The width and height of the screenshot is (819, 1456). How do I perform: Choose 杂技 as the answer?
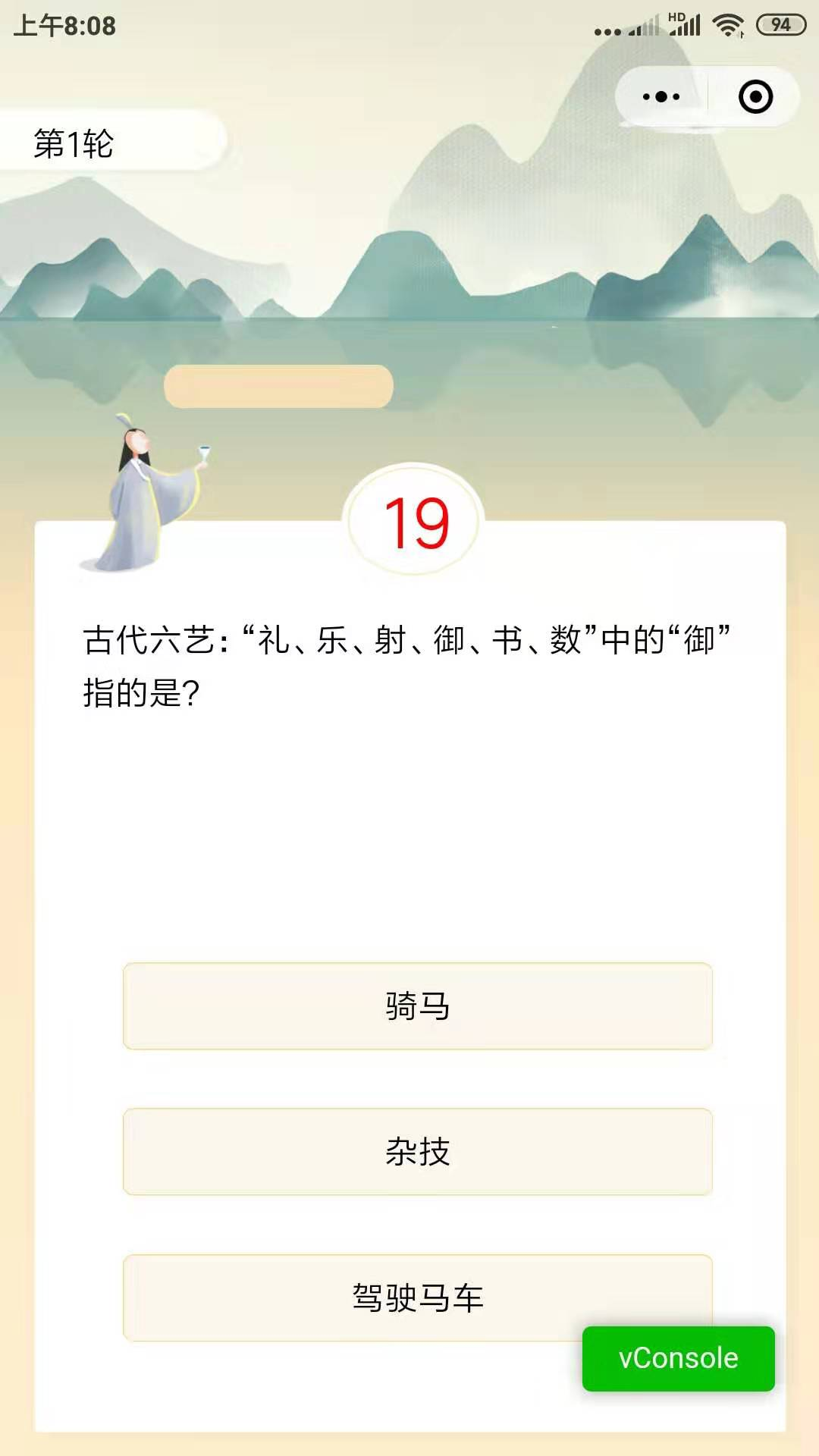[x=417, y=1152]
